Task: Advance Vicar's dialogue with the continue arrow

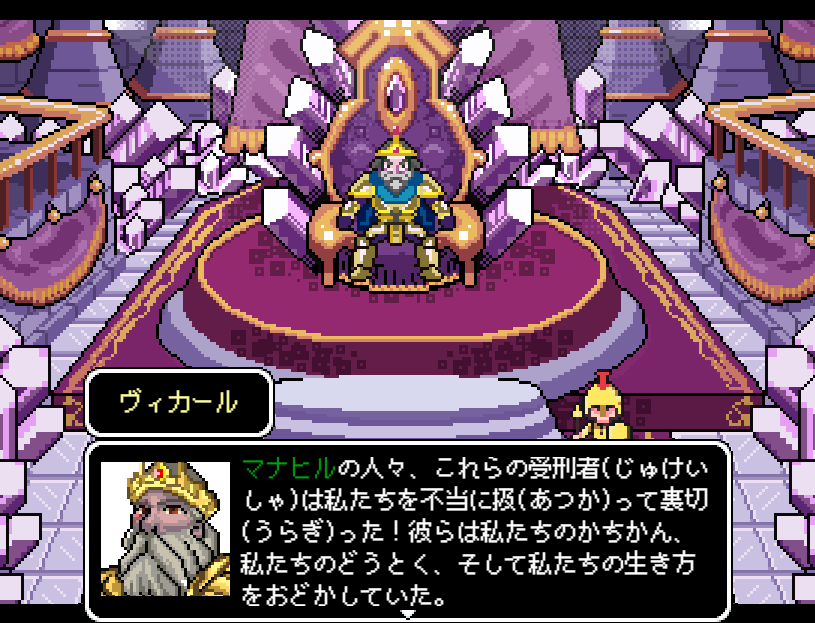Action: click(407, 613)
